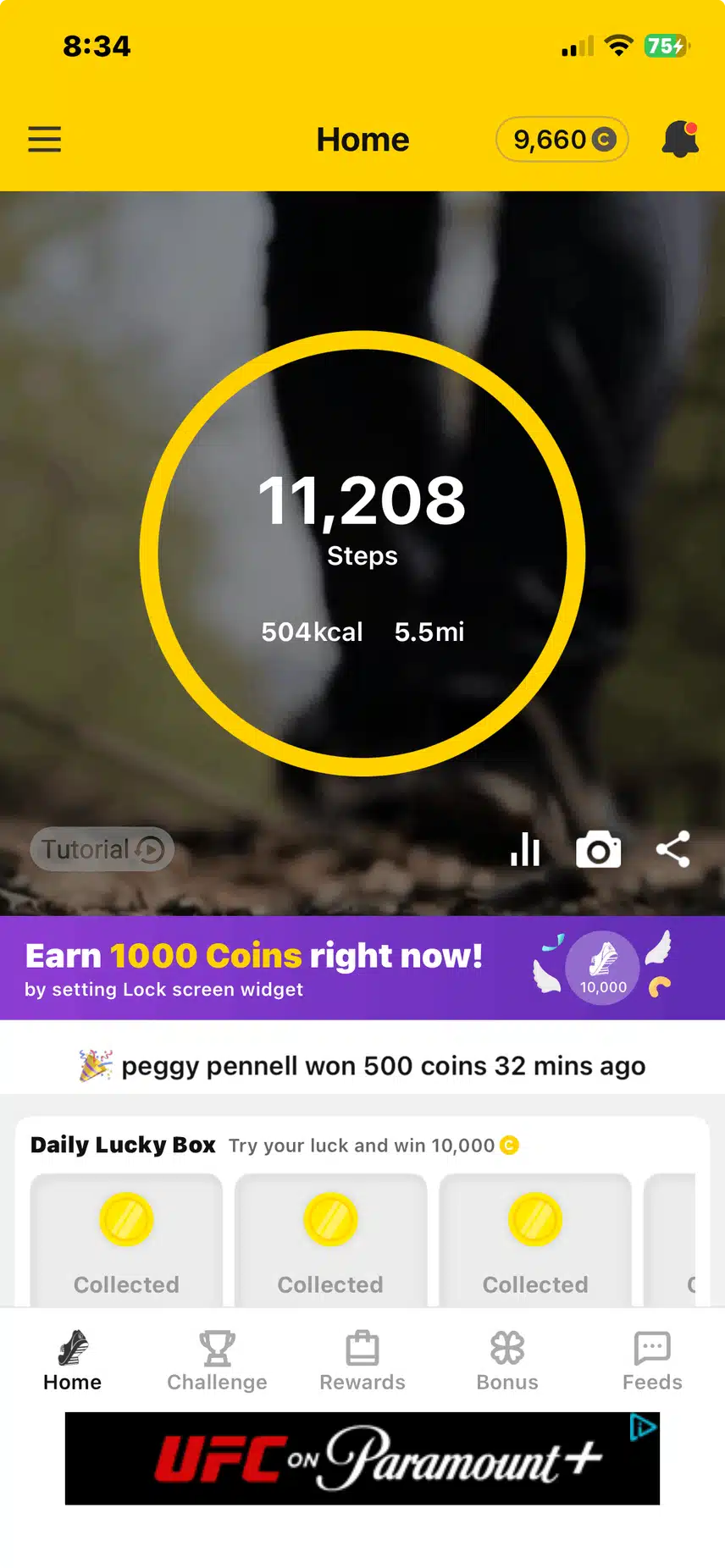Switch to the Feeds tab

652,1361
